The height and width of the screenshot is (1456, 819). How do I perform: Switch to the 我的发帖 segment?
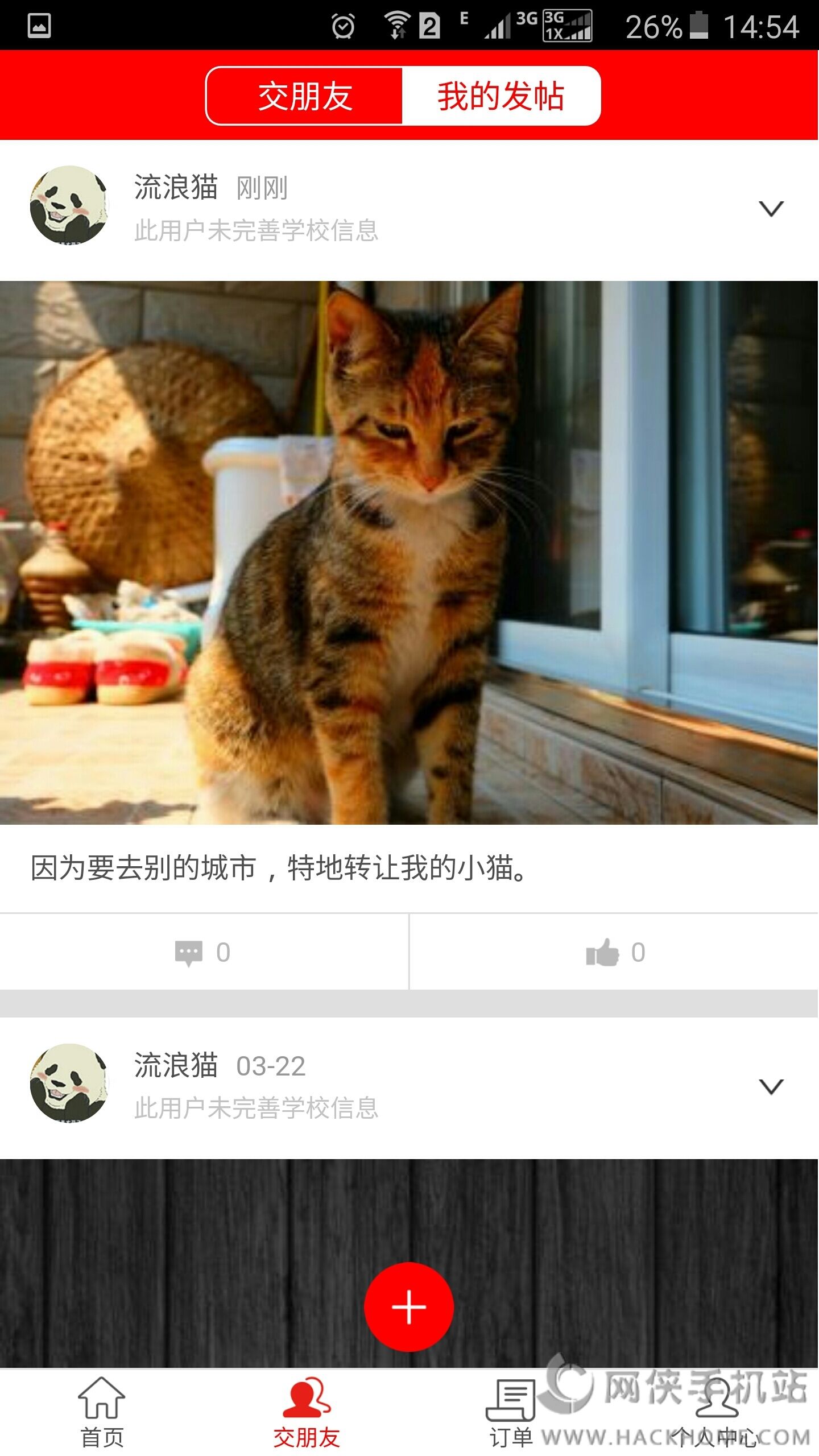click(x=500, y=96)
